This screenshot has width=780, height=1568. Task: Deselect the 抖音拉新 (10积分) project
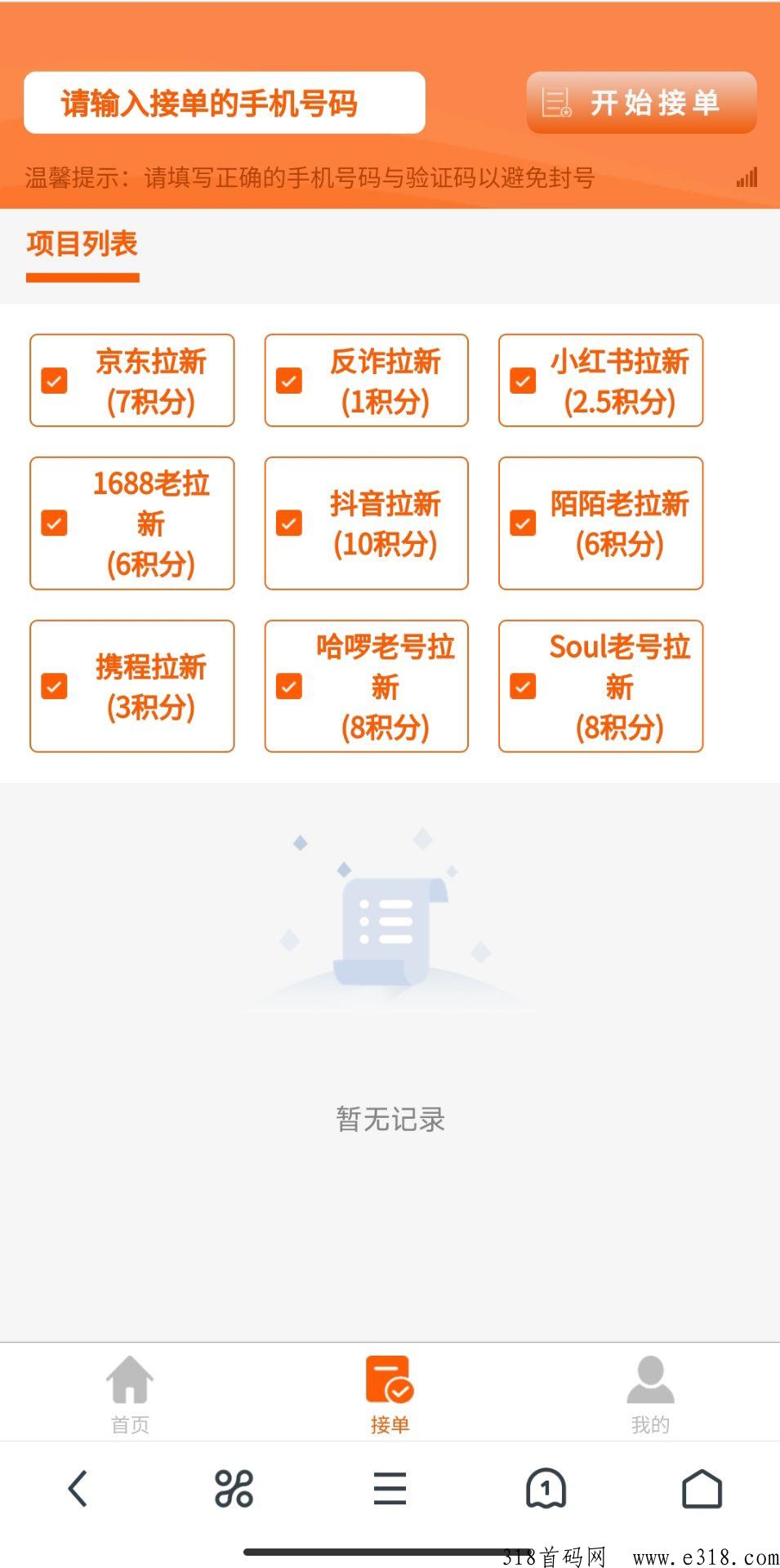click(289, 523)
